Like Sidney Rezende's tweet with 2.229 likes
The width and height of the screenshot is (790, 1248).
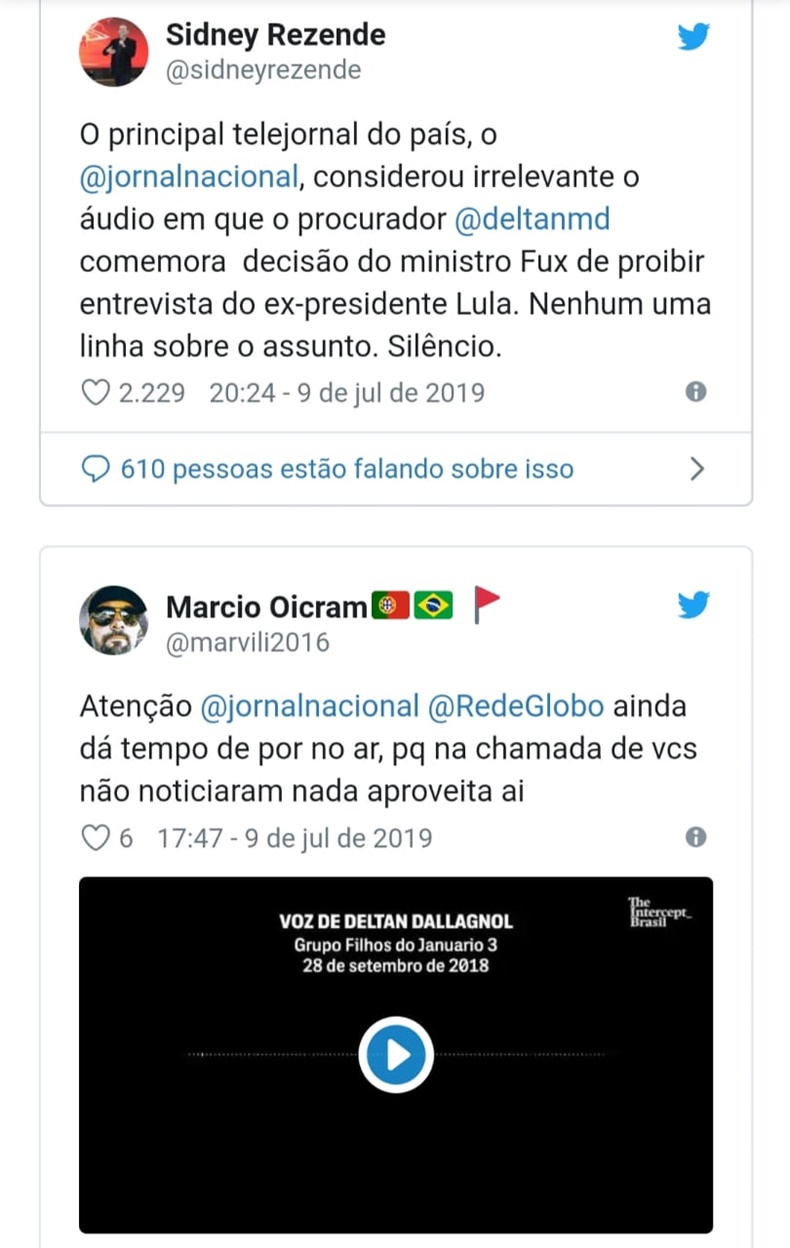[95, 393]
